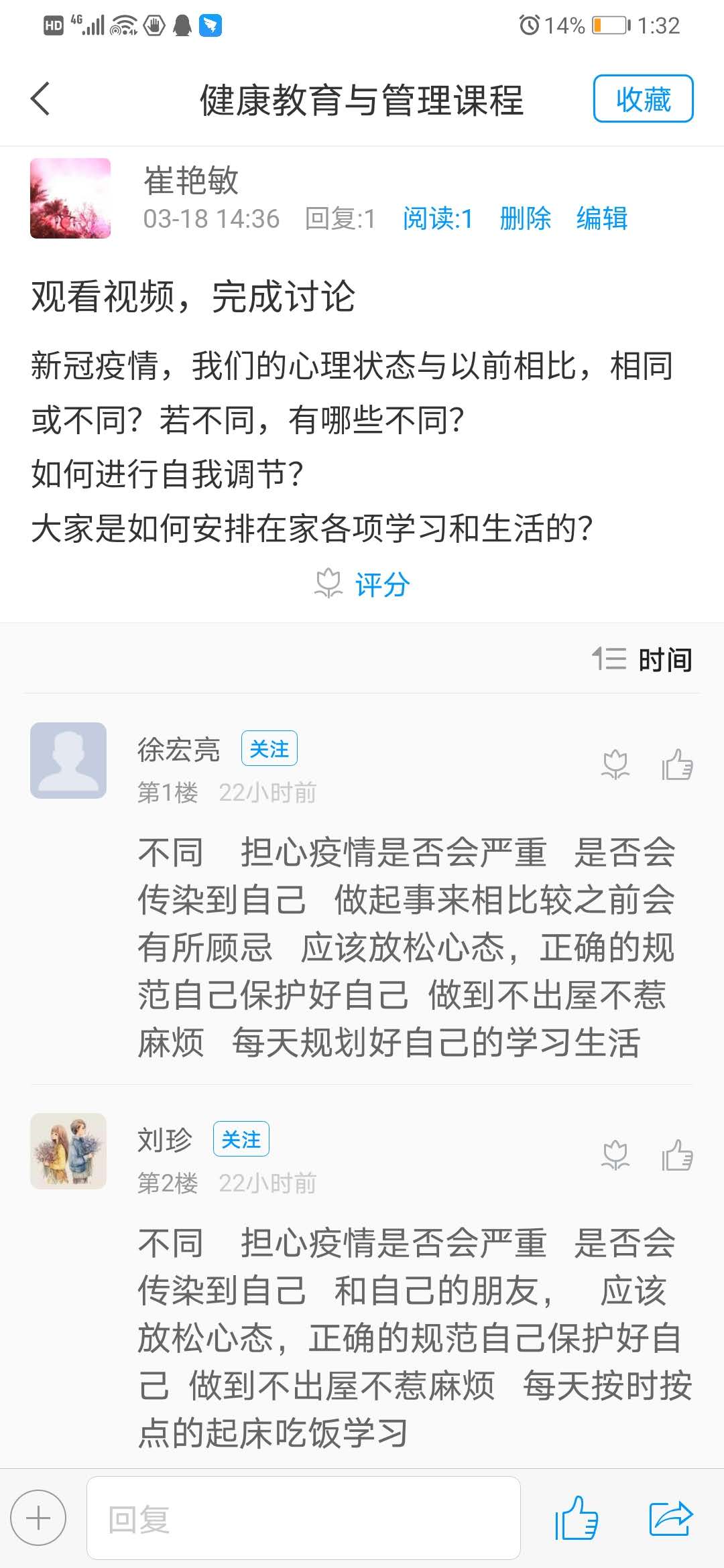Like 刘珍's reply

click(677, 1155)
